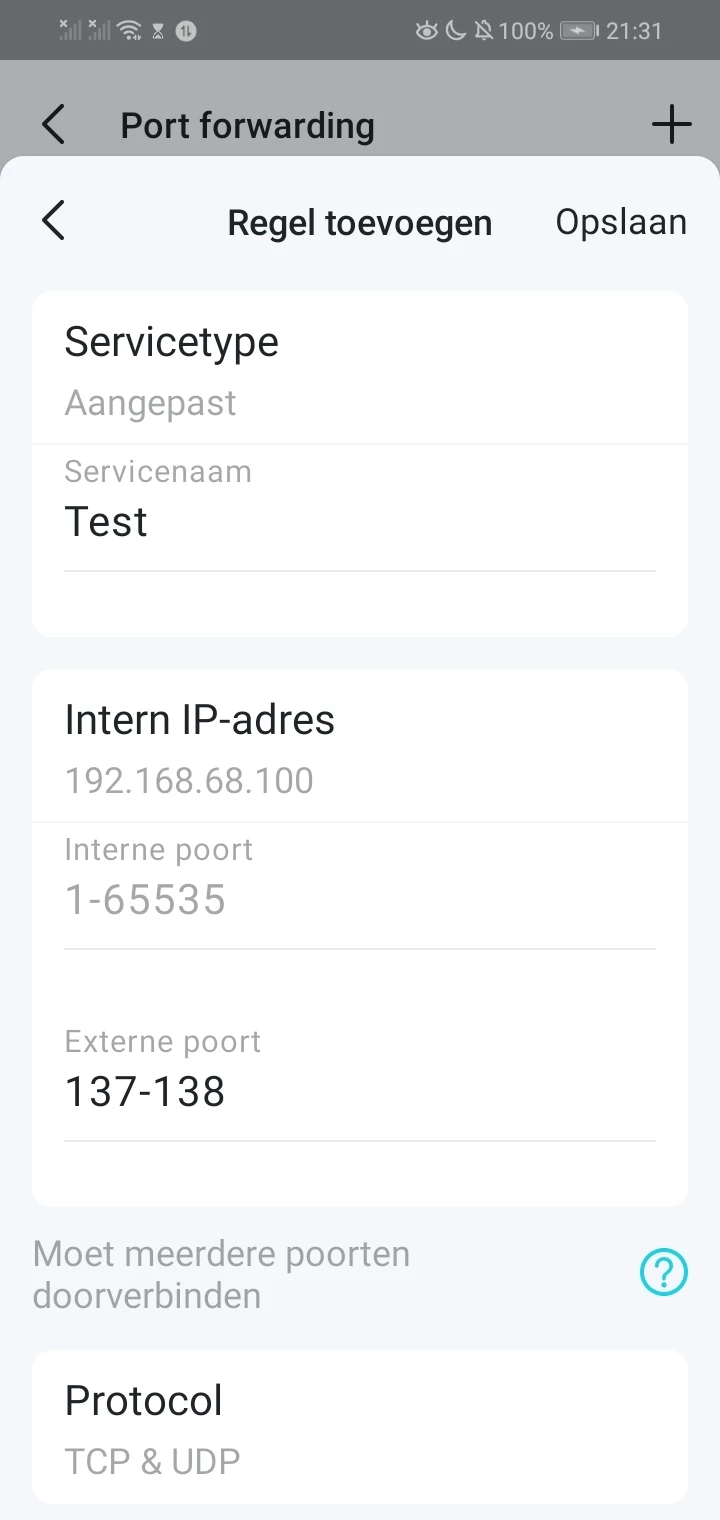Edit the Externe poort field
720x1520 pixels.
359,1092
